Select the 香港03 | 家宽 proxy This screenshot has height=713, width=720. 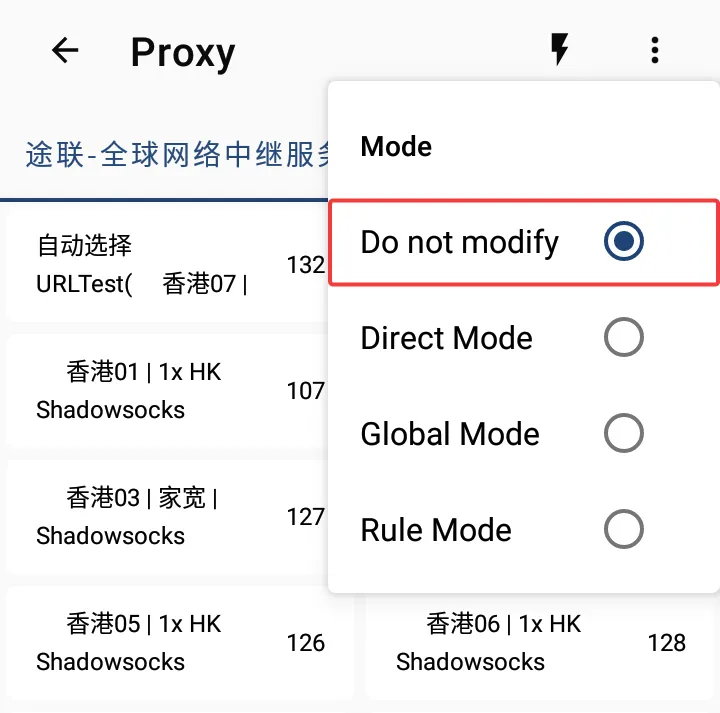click(x=165, y=516)
